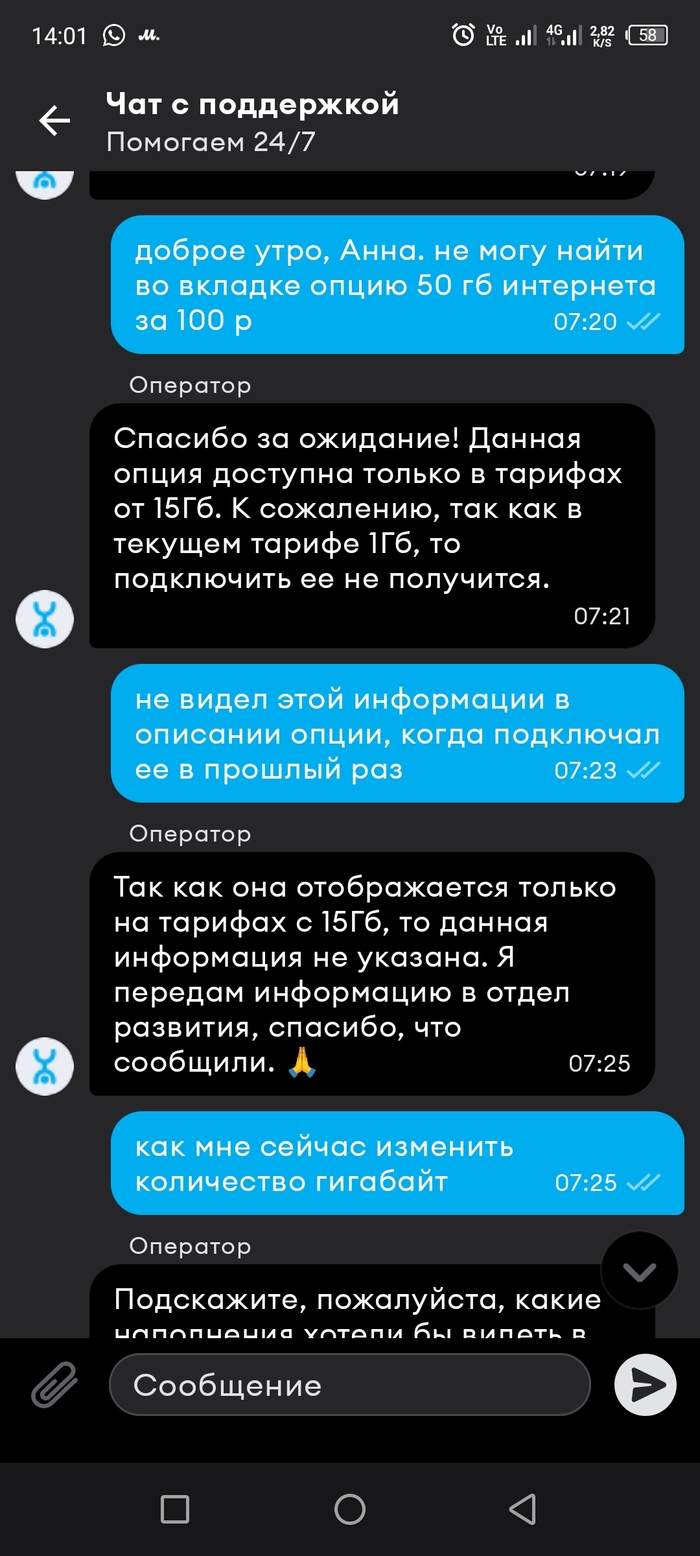Open the attachment paperclip

(x=55, y=1385)
